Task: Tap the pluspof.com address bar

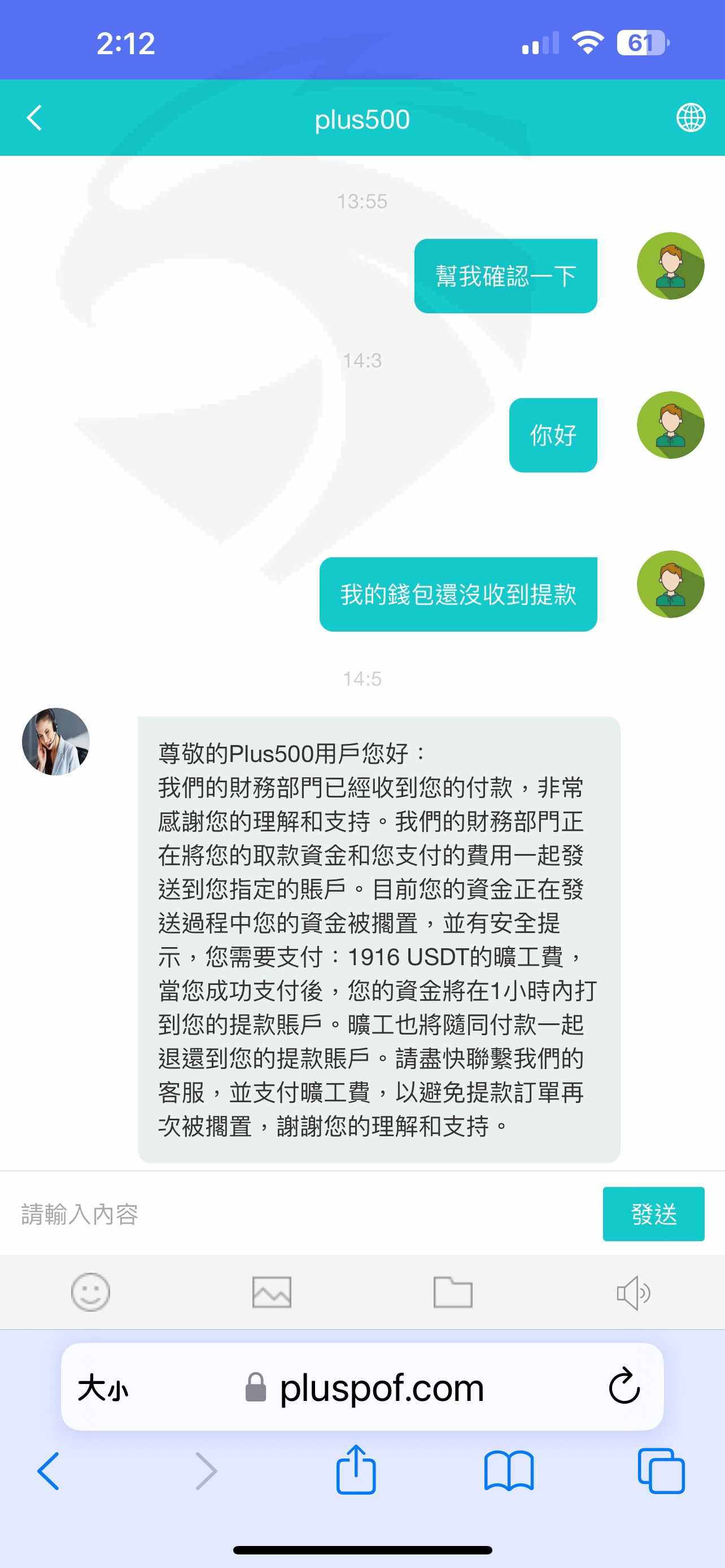Action: click(x=363, y=1387)
